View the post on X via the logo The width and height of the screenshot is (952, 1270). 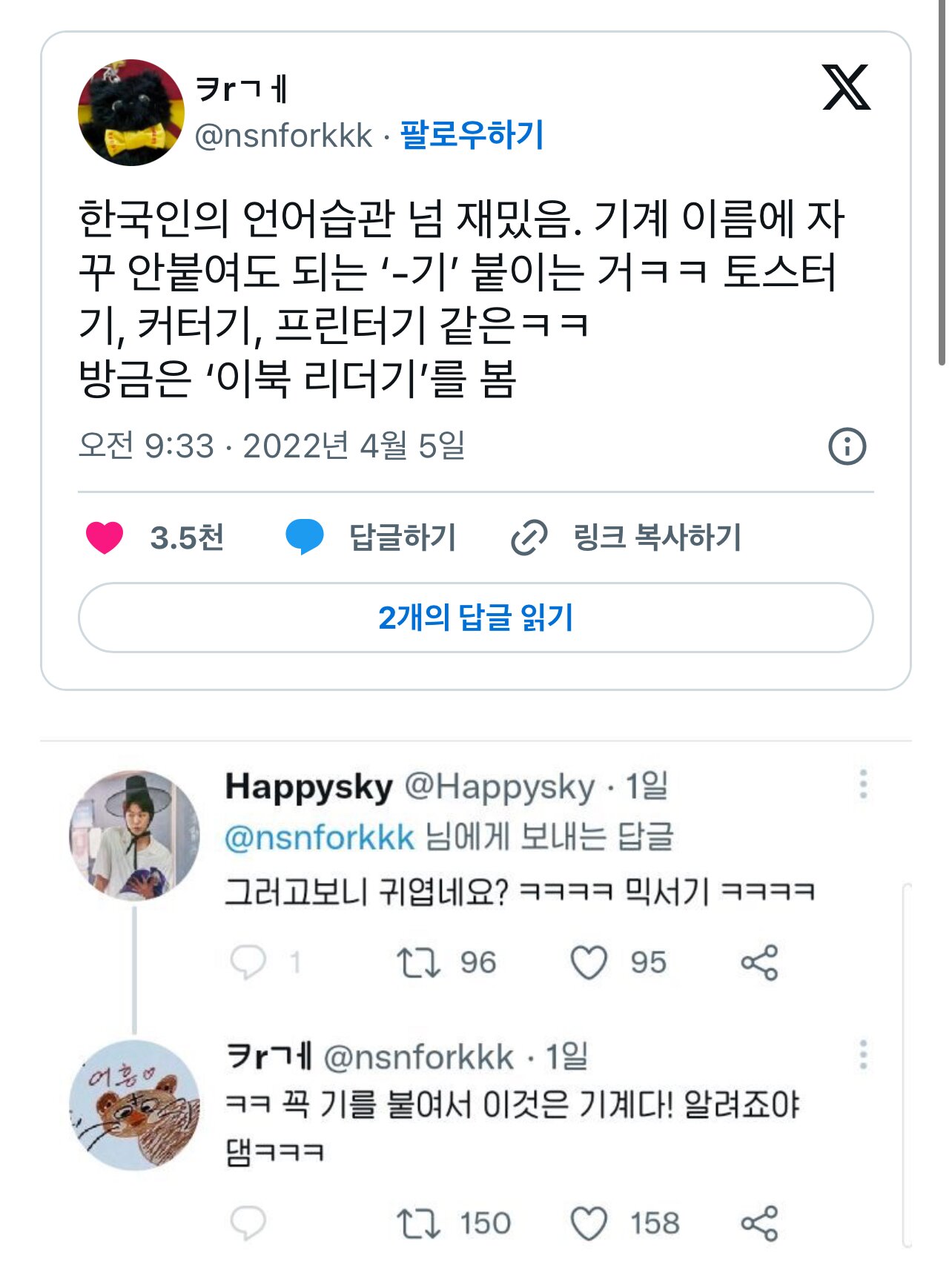(x=846, y=87)
